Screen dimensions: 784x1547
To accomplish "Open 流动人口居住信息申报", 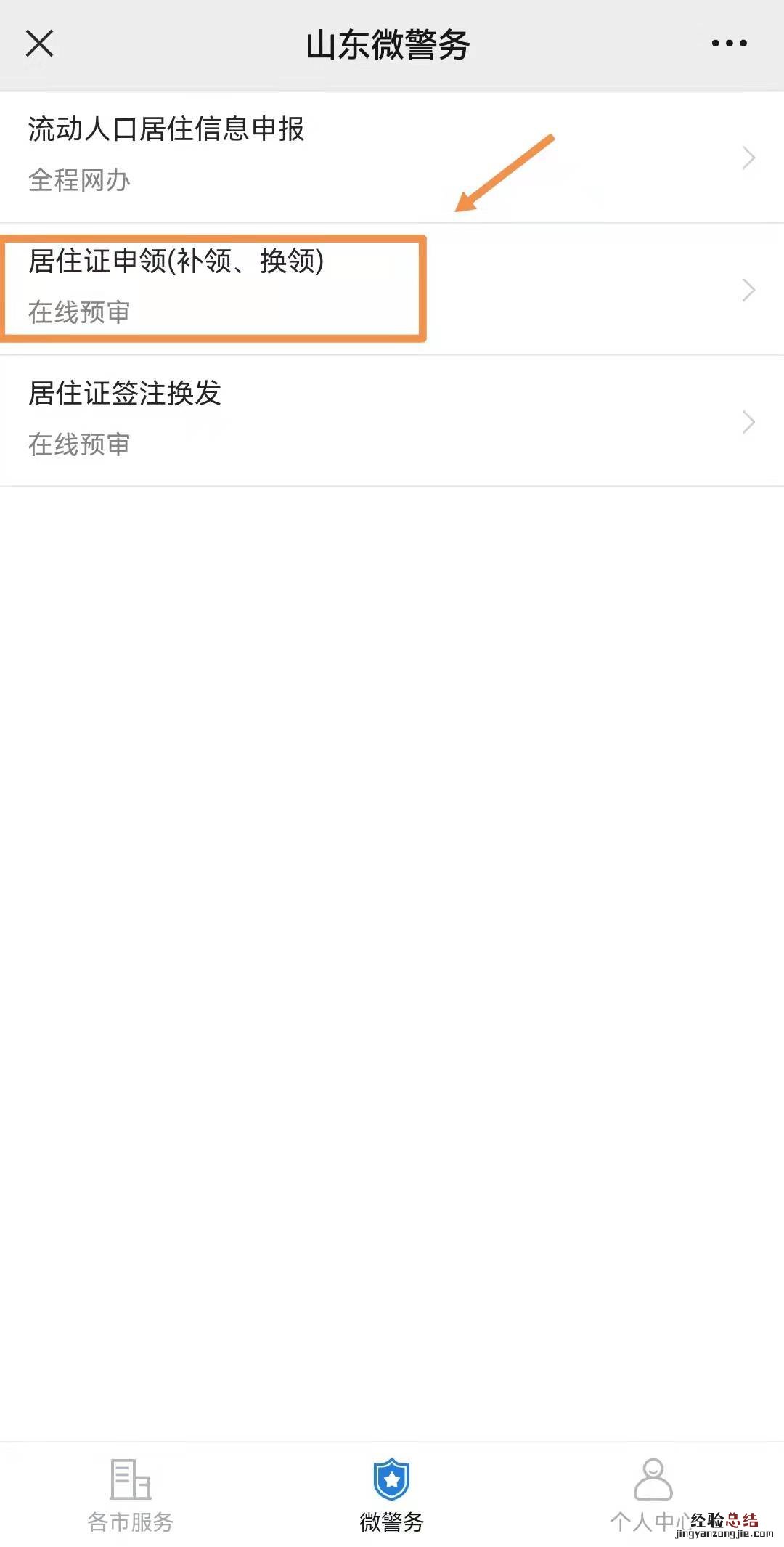I will (x=392, y=156).
